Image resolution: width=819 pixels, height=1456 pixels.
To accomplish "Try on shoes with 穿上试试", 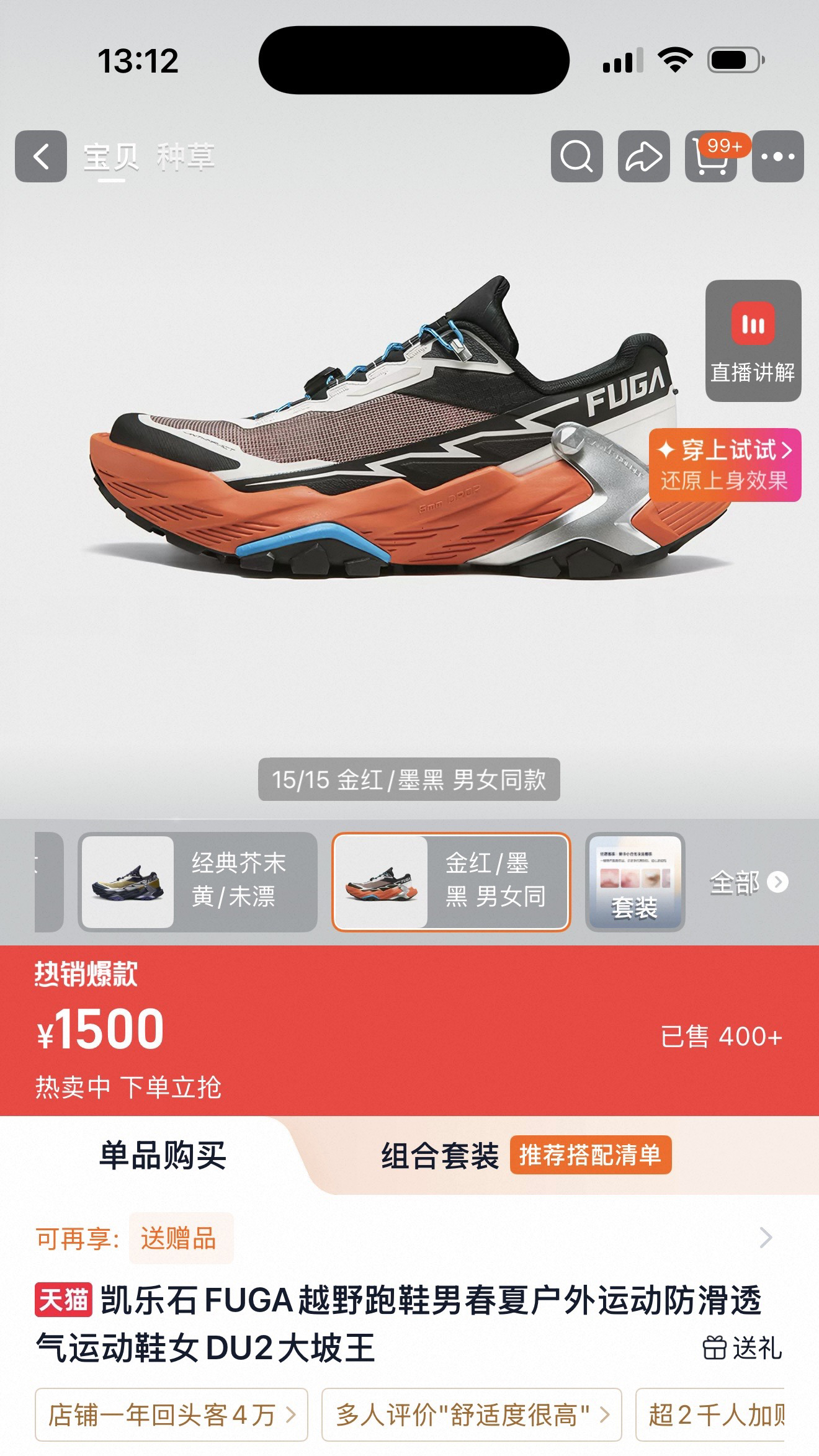I will pos(725,465).
